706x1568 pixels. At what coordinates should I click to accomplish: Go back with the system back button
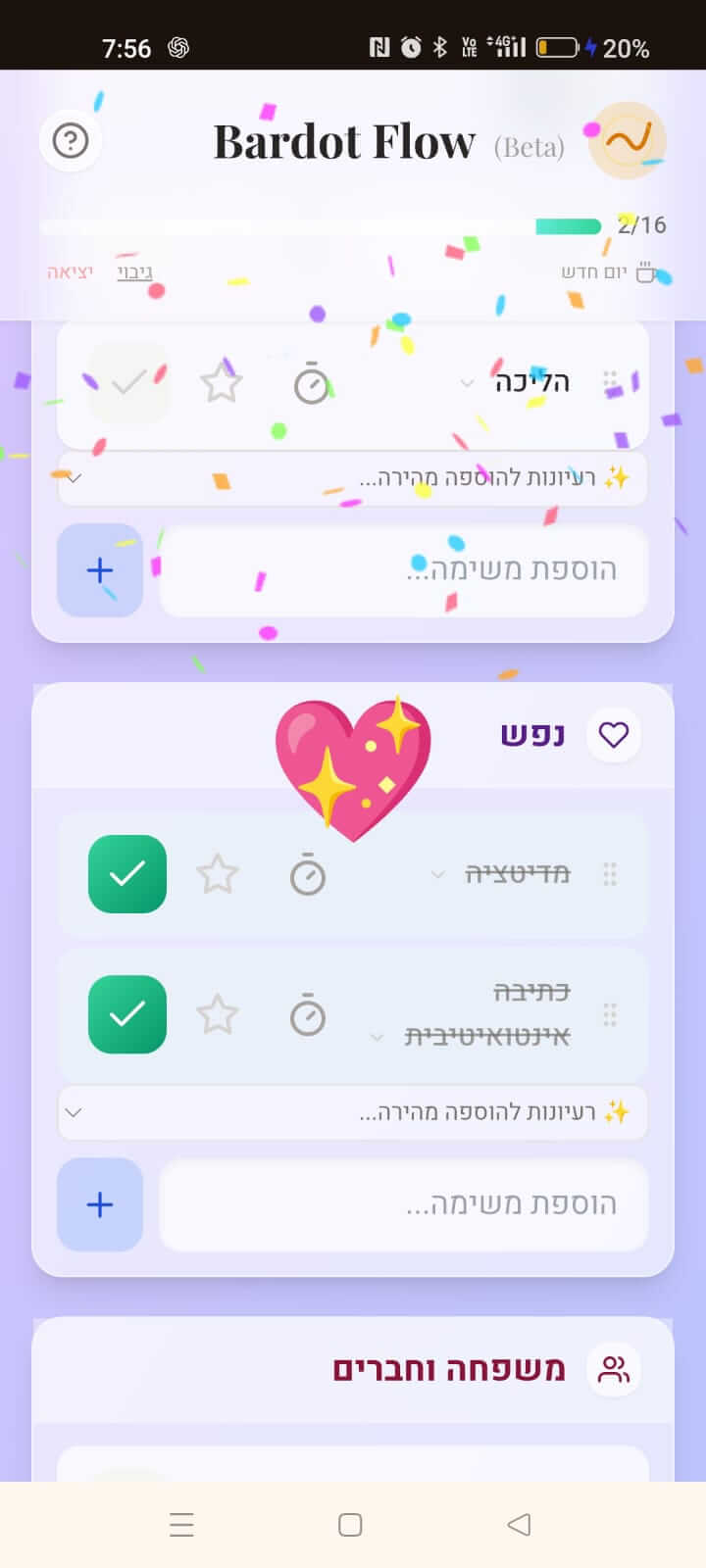[x=519, y=1524]
